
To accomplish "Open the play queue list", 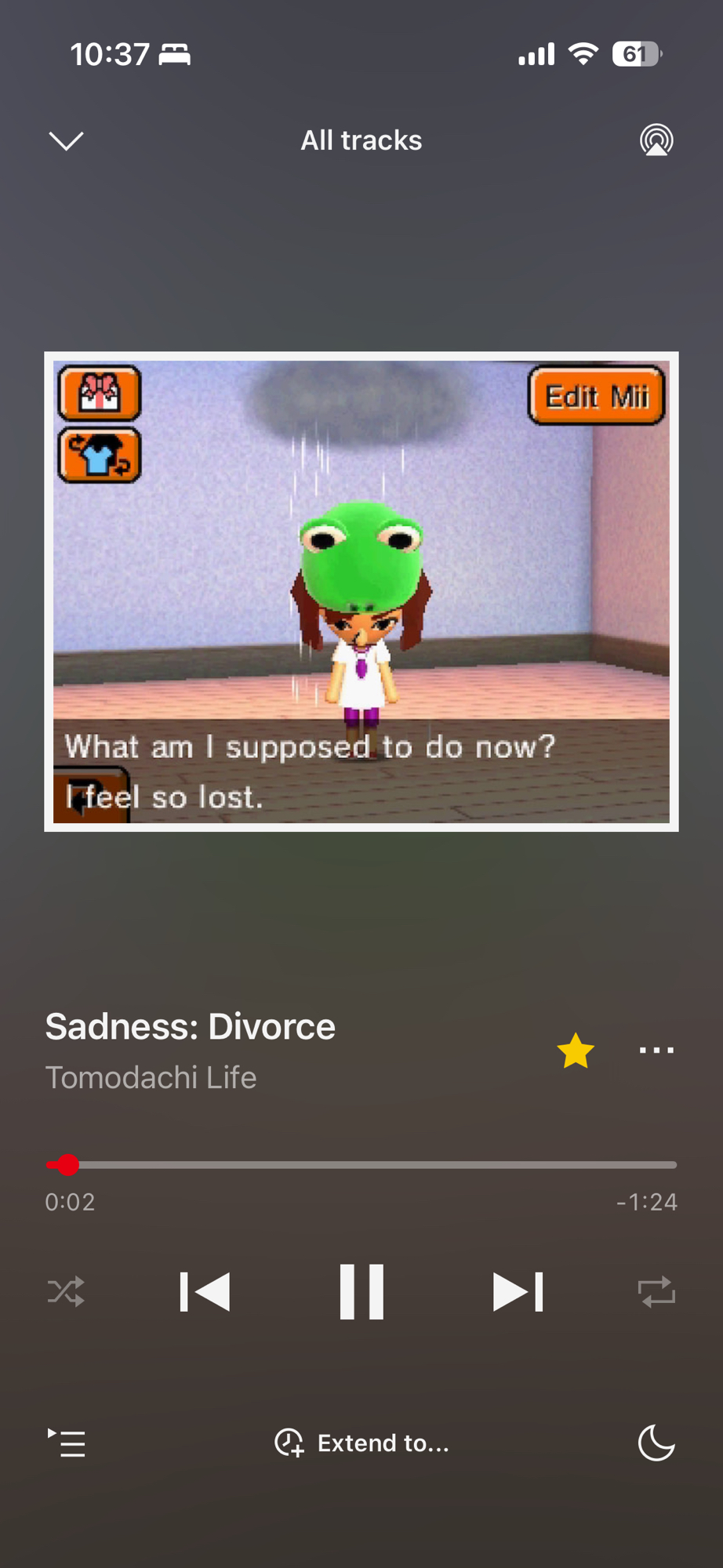I will (67, 1443).
